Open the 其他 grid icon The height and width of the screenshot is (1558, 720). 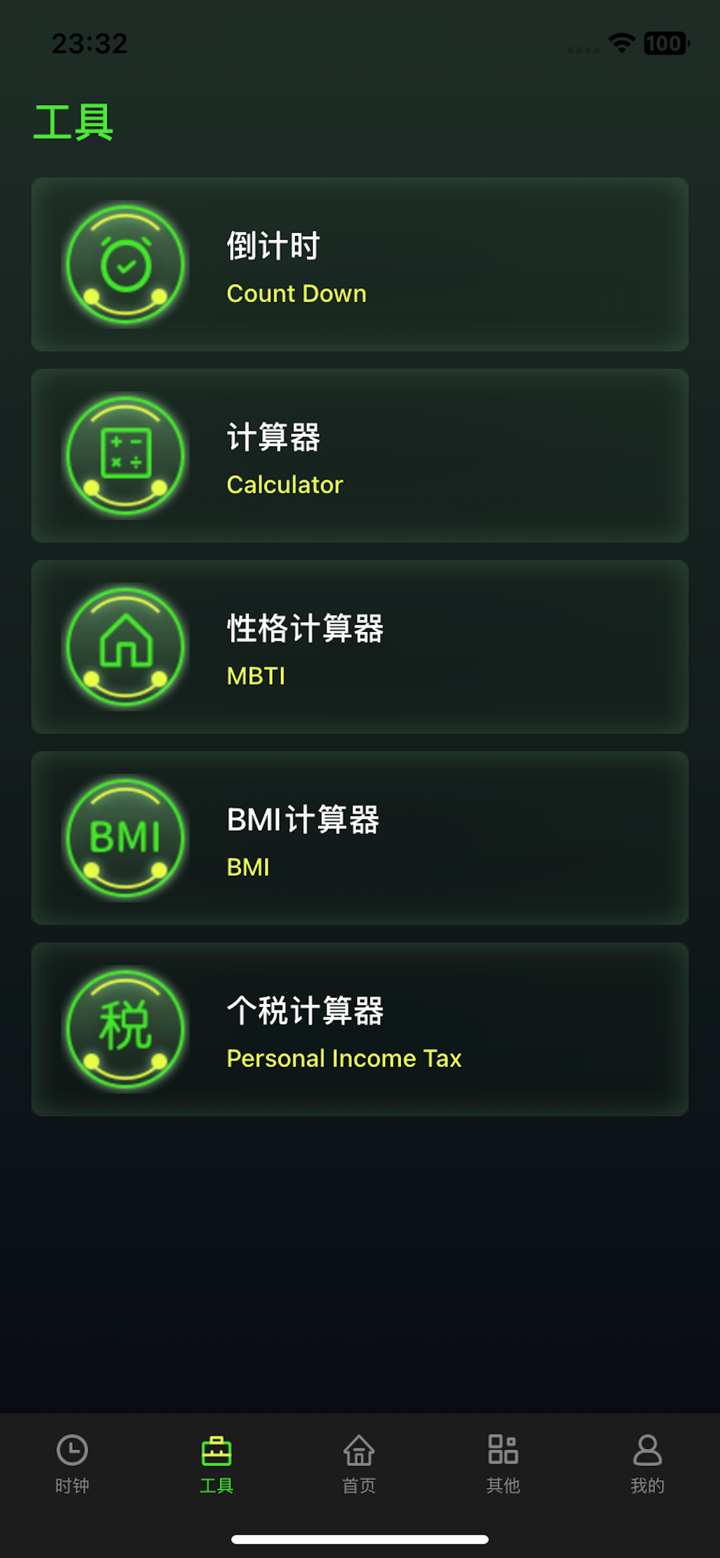point(502,1450)
